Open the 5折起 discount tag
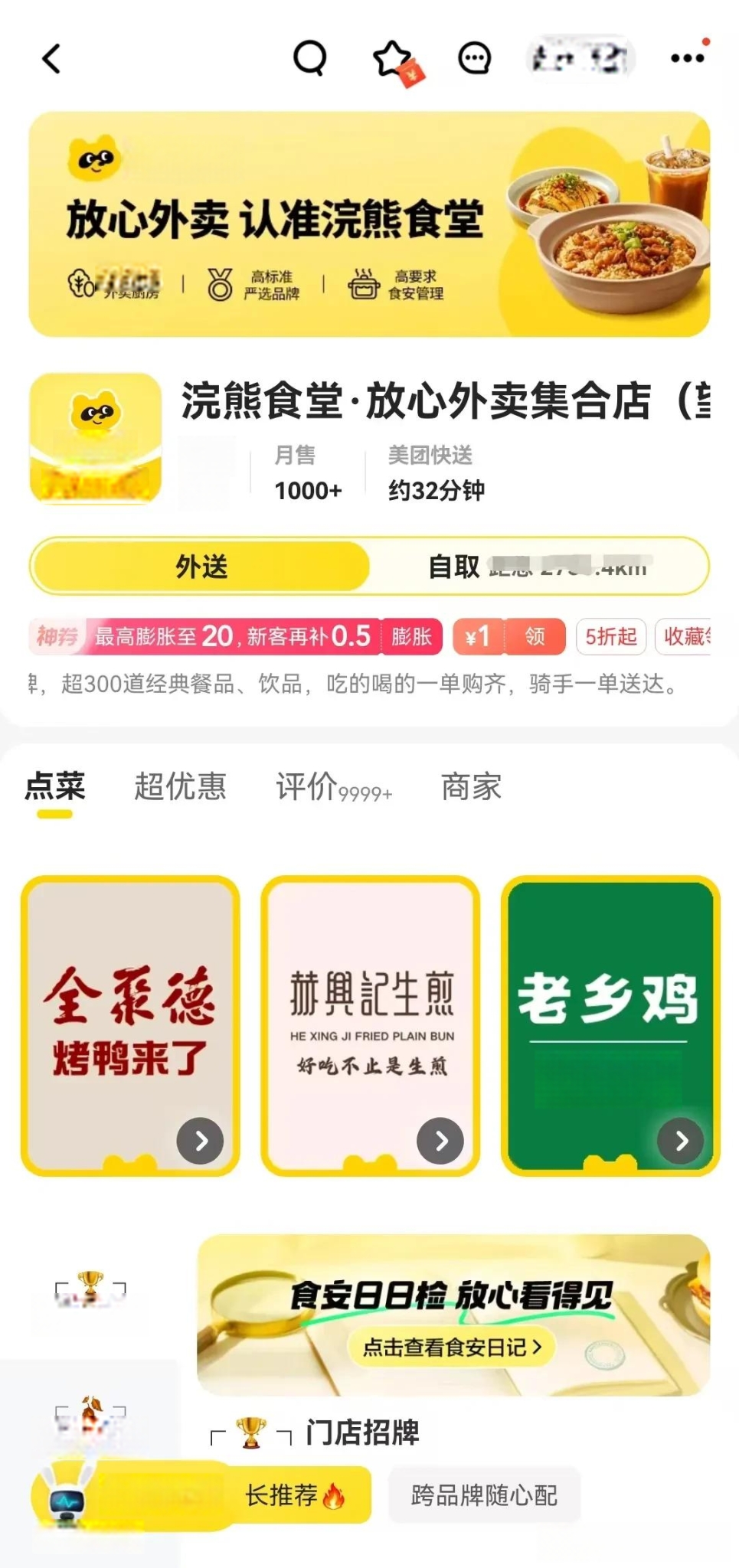This screenshot has width=739, height=1568. [x=610, y=636]
